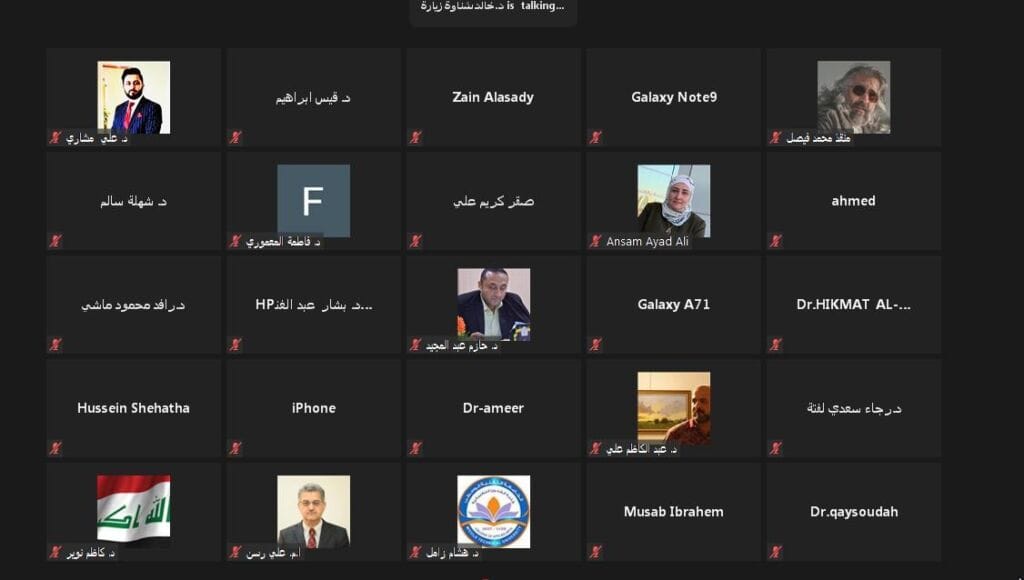1024x580 pixels.
Task: Select the Galaxy Note9 participant tile
Action: click(673, 97)
